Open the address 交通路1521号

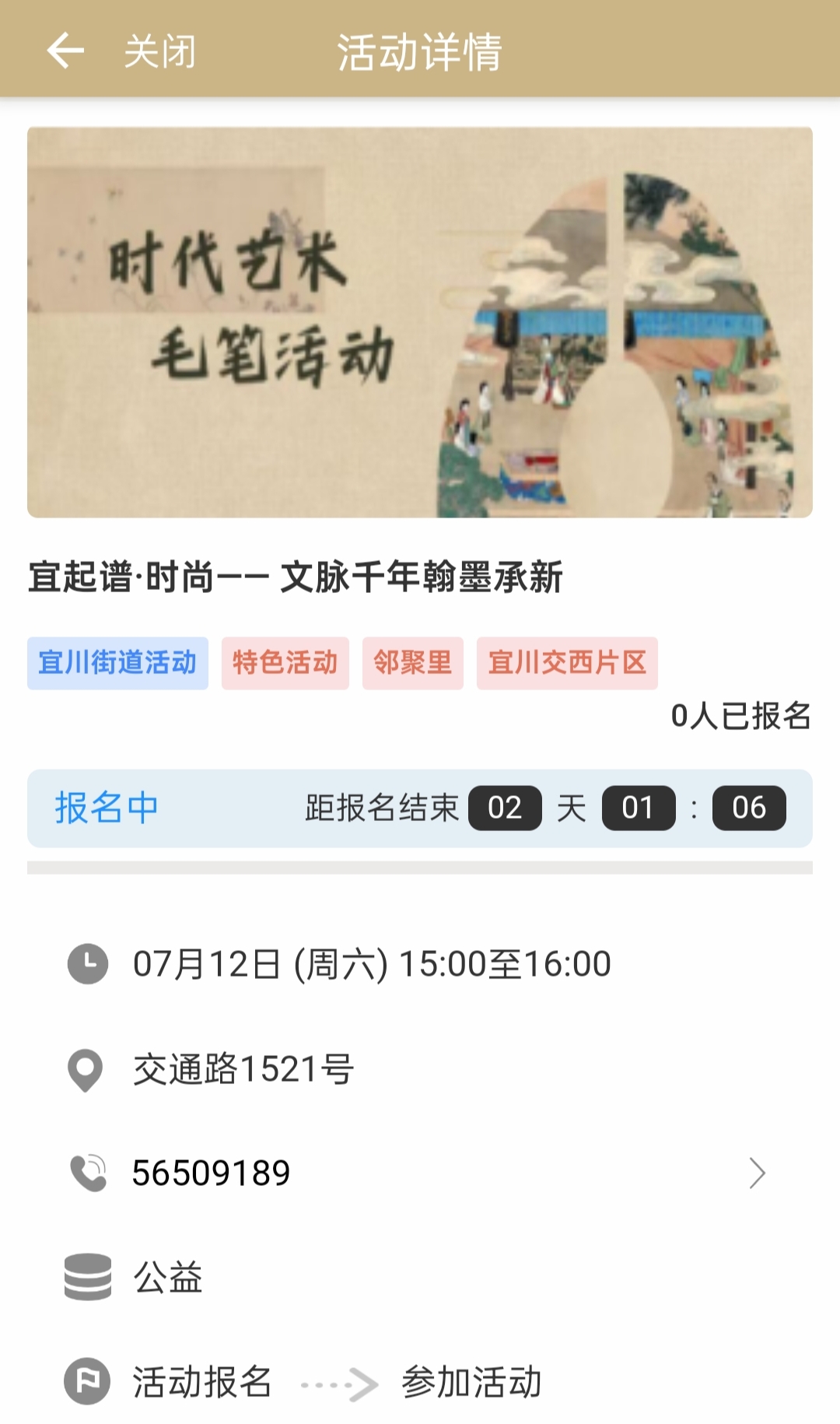(x=243, y=1069)
